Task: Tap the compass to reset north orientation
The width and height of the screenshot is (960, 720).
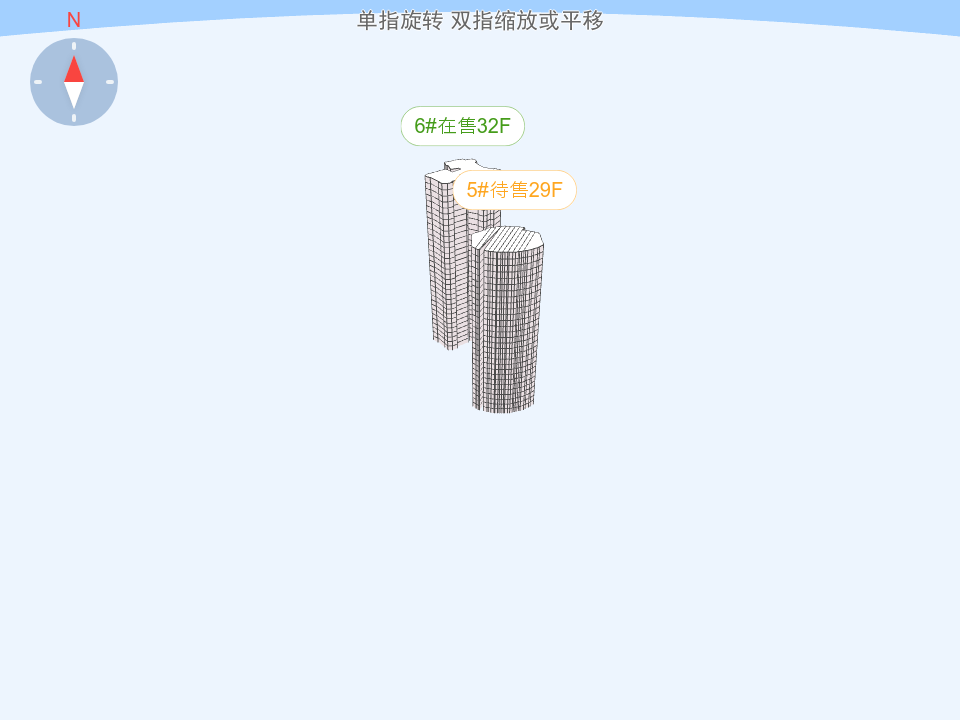Action: [x=74, y=82]
